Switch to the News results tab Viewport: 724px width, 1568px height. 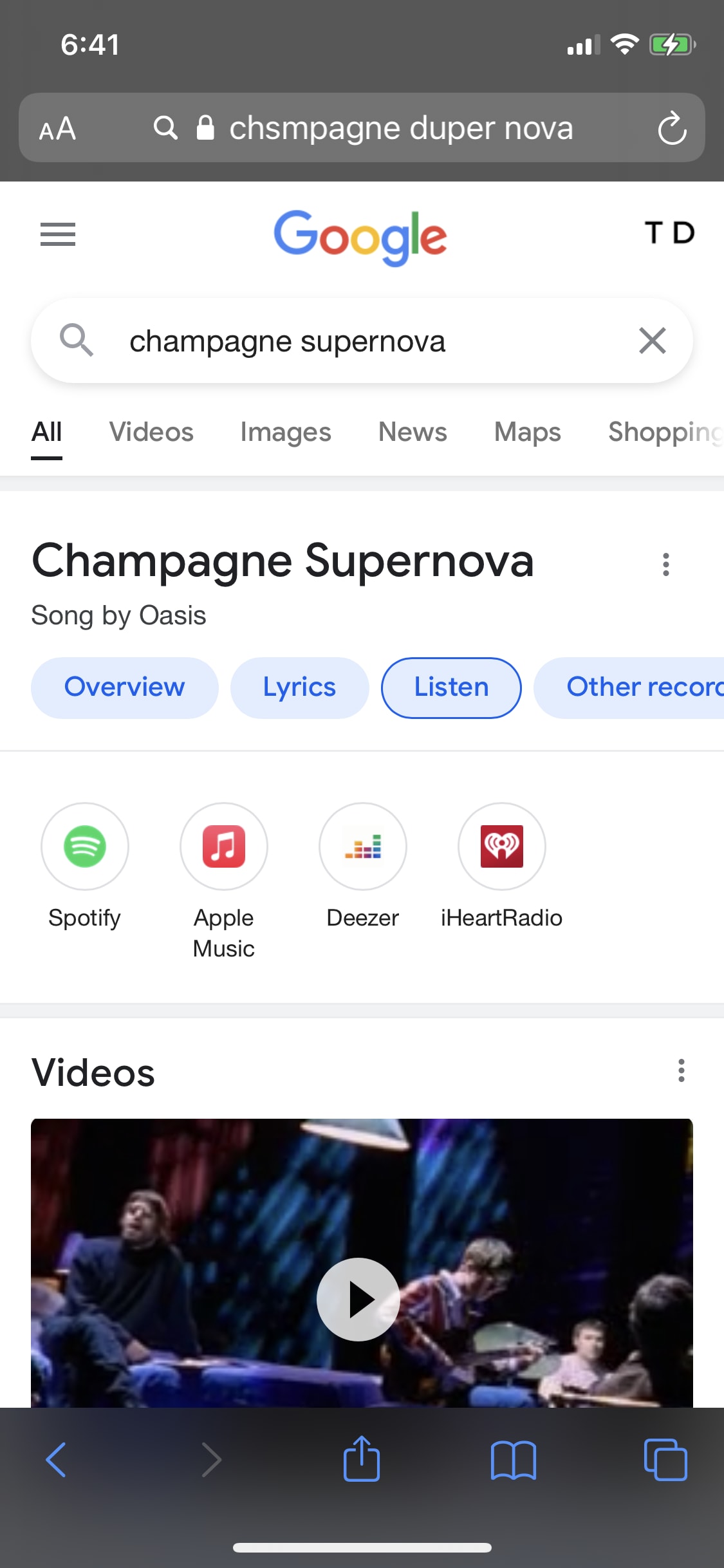coord(413,432)
